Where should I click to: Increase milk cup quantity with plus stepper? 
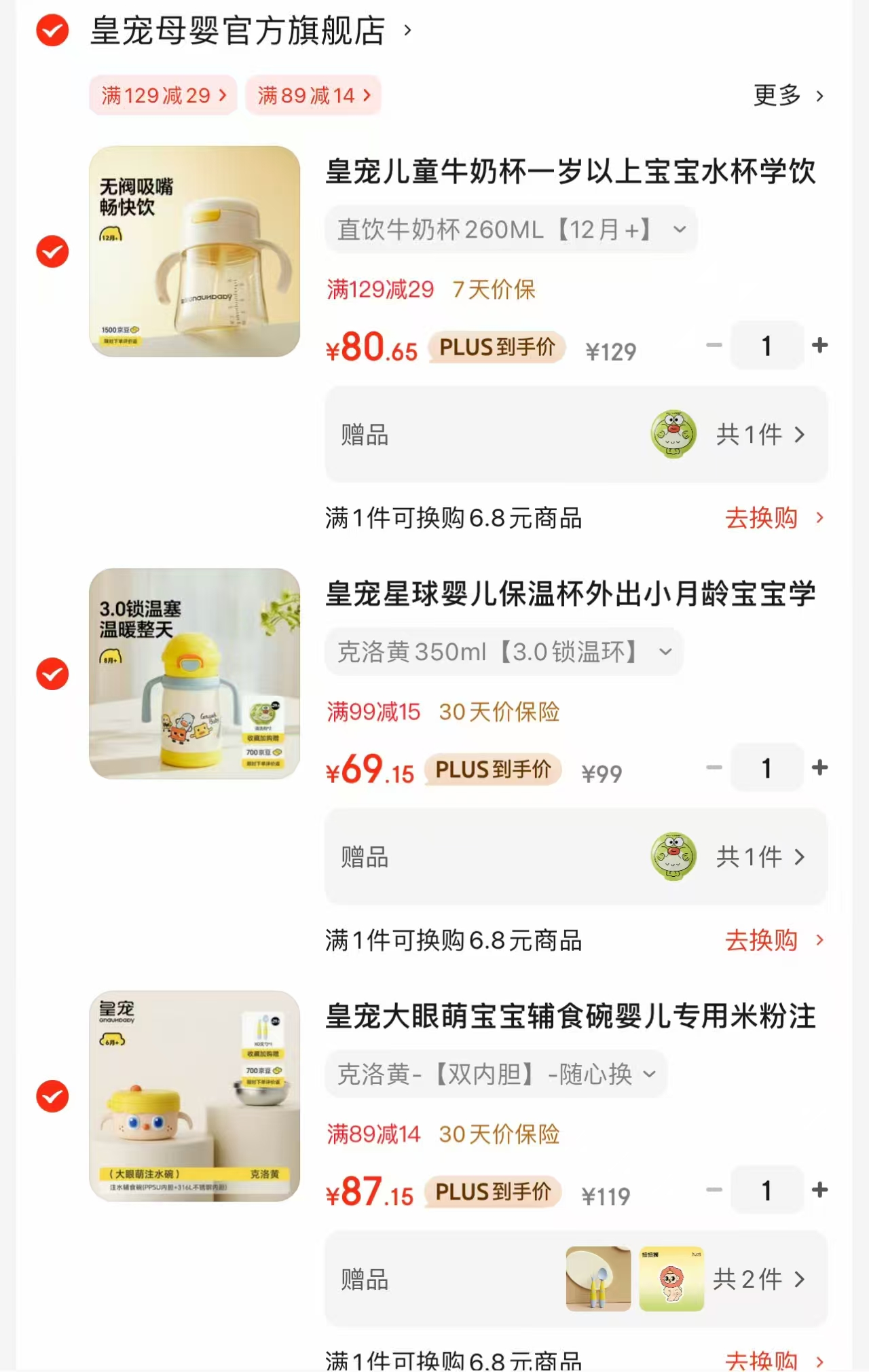(x=819, y=346)
